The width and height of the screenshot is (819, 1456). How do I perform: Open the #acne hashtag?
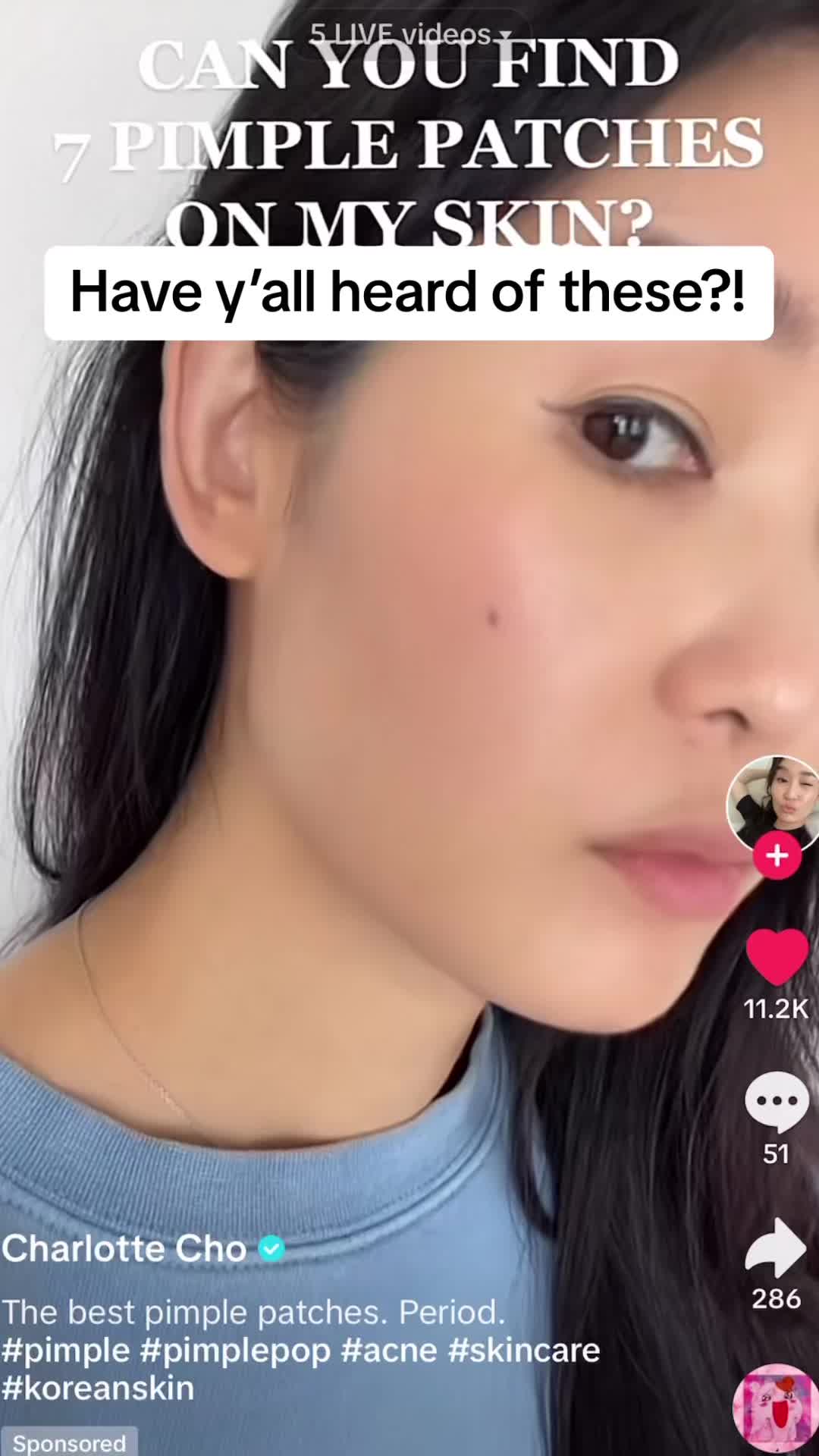pyautogui.click(x=389, y=1351)
